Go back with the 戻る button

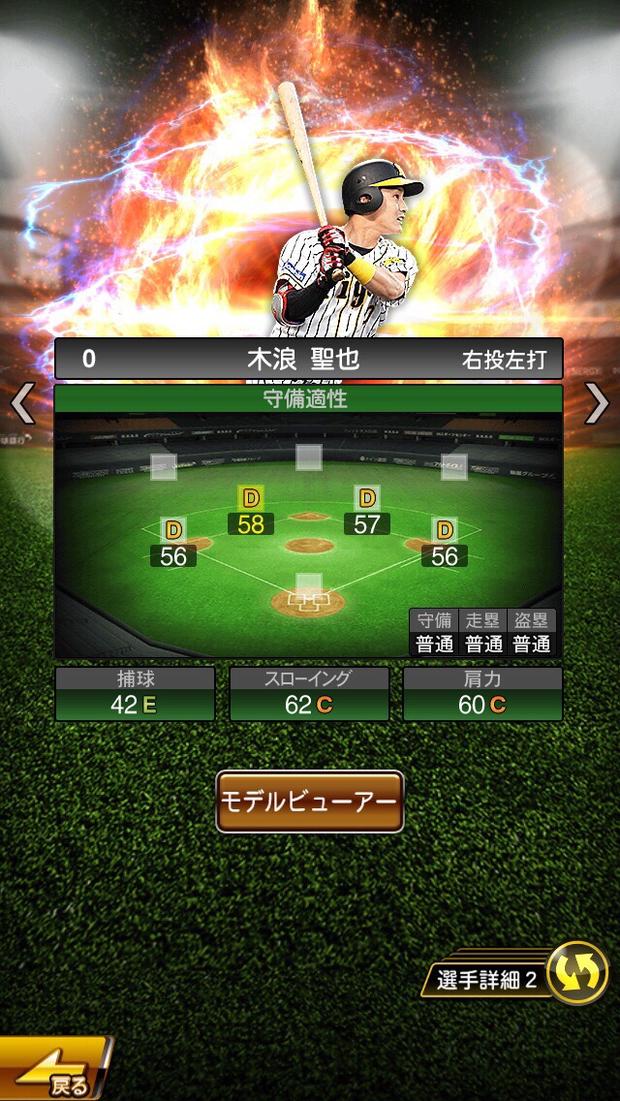pyautogui.click(x=55, y=1072)
